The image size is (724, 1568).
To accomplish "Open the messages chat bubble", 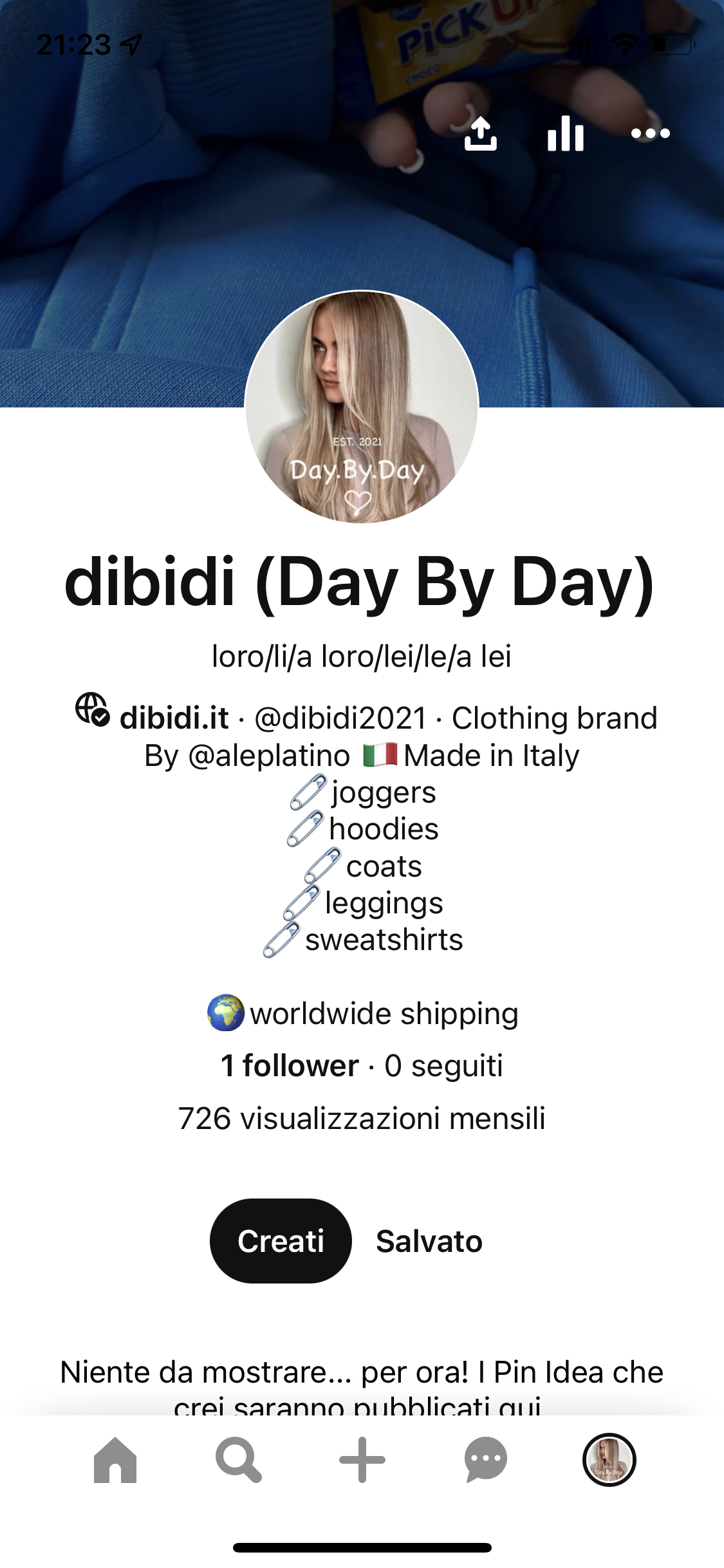I will (x=486, y=1460).
